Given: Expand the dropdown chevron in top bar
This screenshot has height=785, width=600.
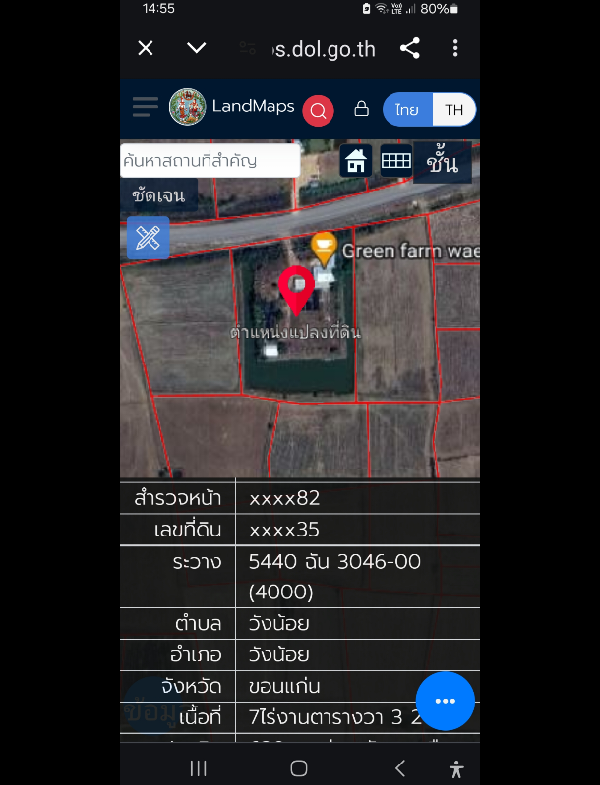Looking at the screenshot, I should [197, 48].
